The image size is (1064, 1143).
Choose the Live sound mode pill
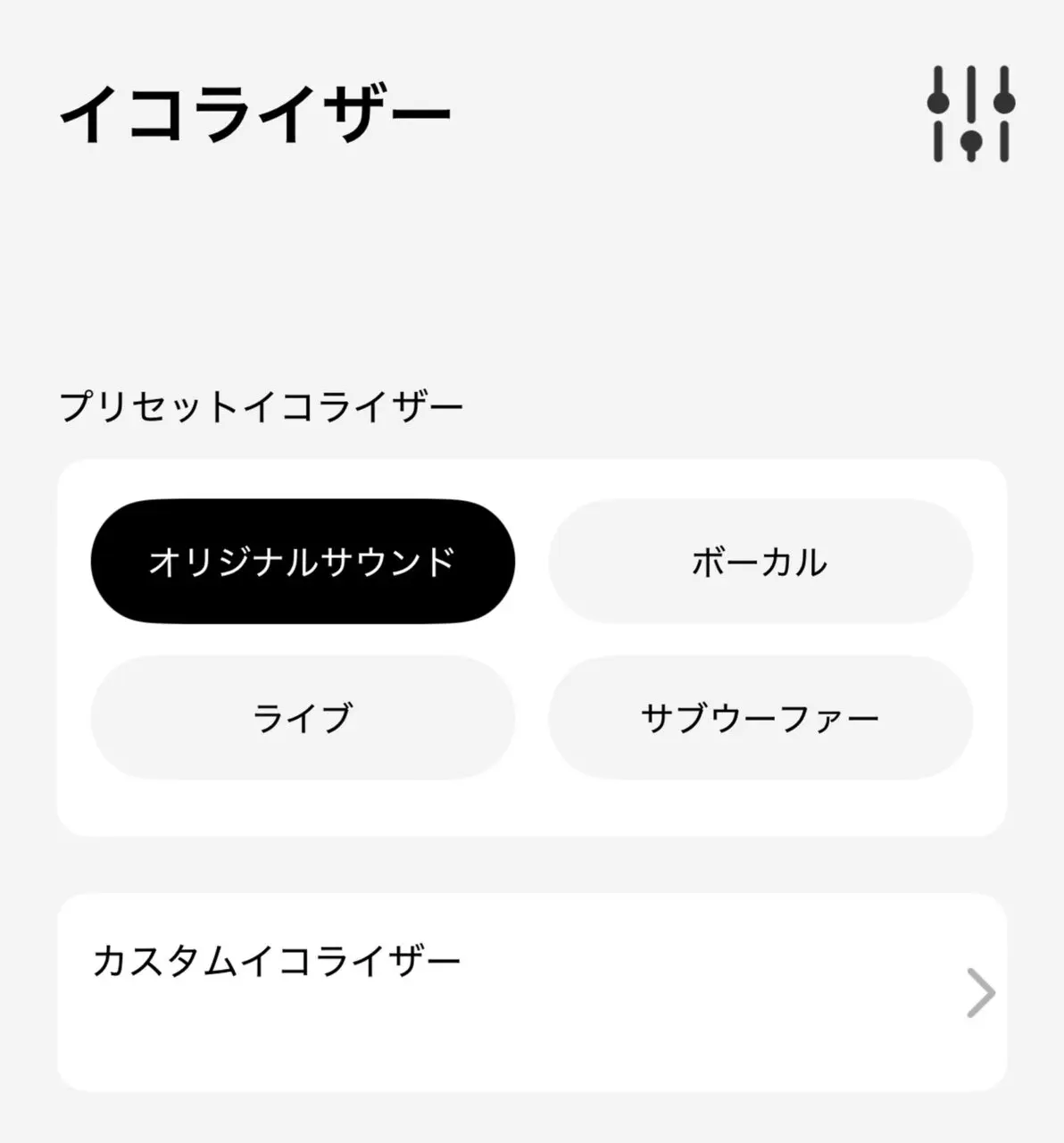tap(303, 716)
